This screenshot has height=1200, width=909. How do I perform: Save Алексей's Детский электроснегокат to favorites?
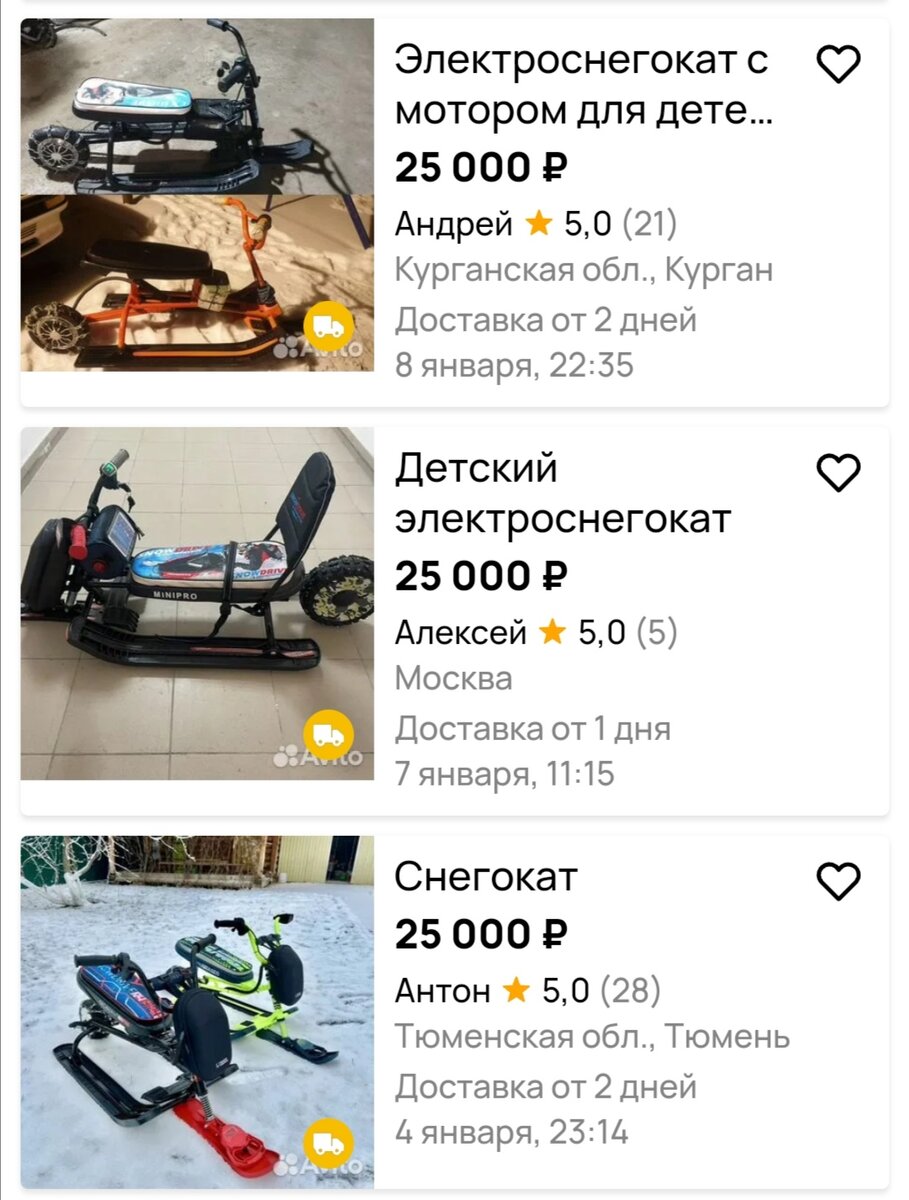pyautogui.click(x=838, y=473)
